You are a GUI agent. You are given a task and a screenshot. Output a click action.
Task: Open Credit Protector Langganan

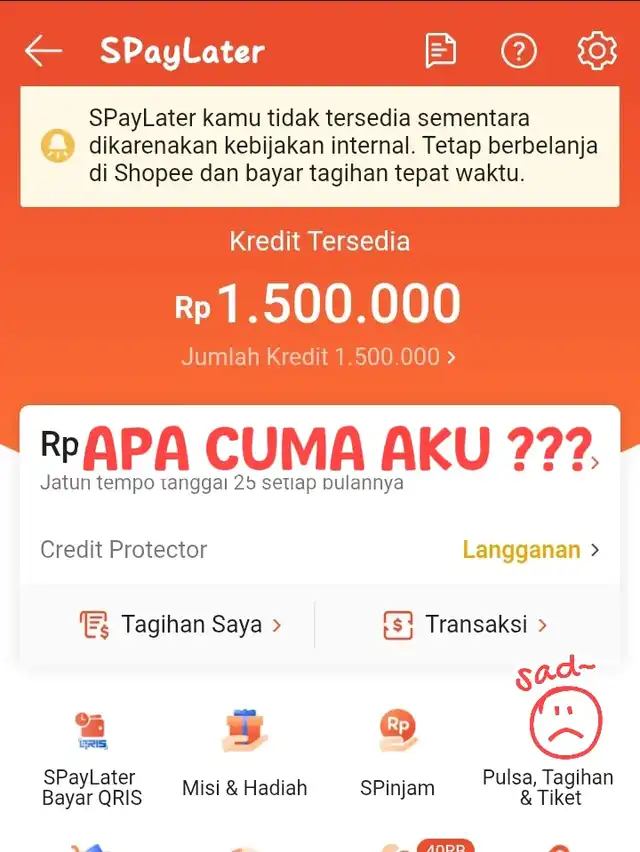click(x=530, y=550)
